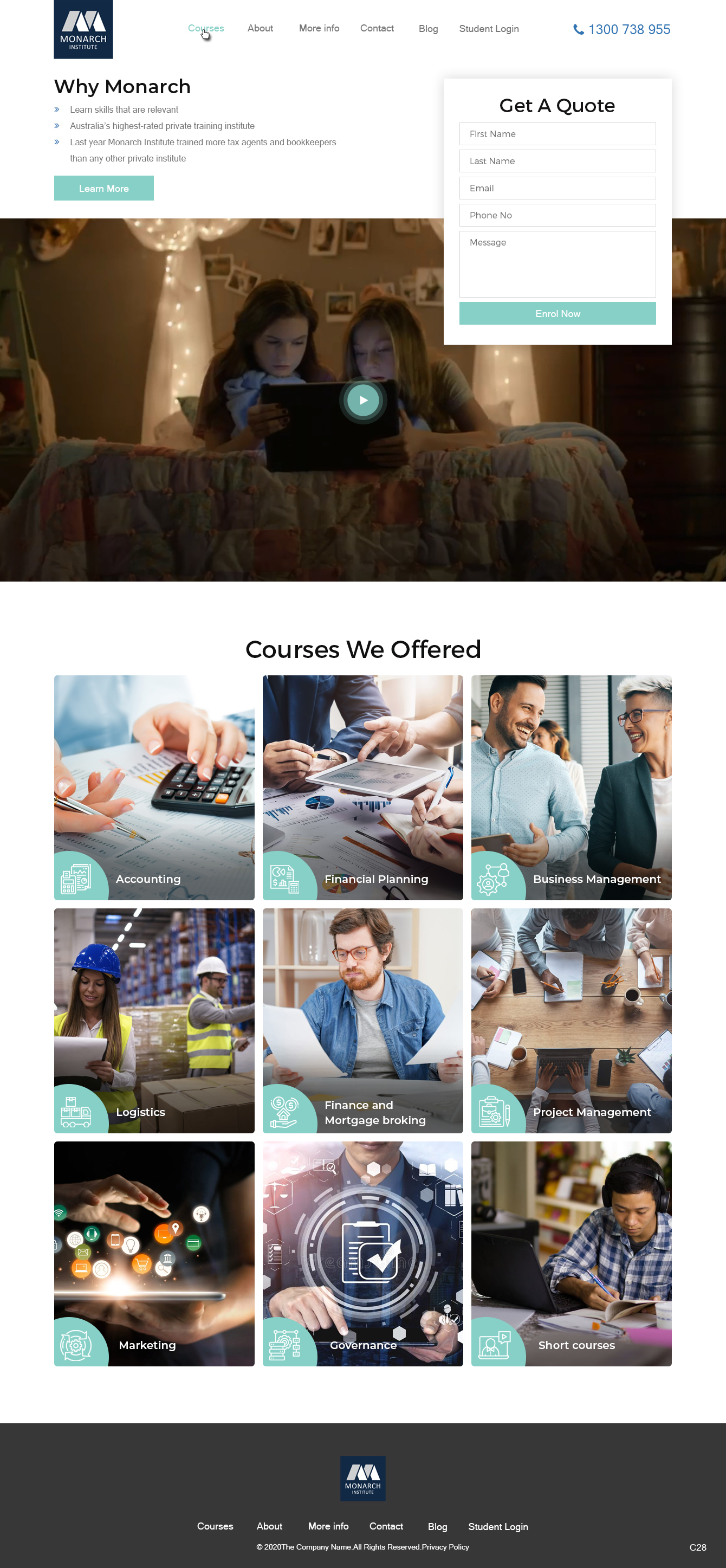Screen dimensions: 726x1568
Task: Go to About page from header
Action: coord(260,29)
